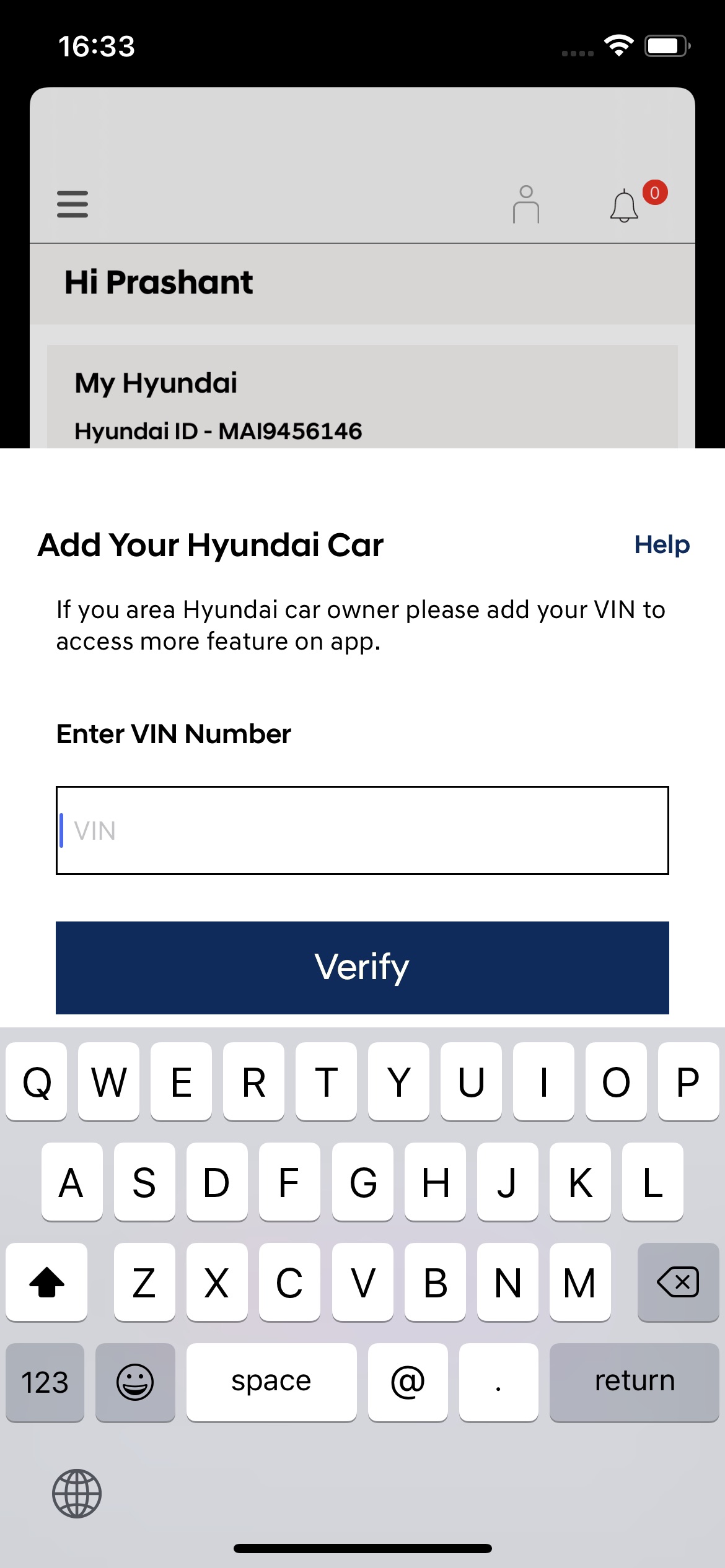
Task: Verify the entered VIN number
Action: (362, 967)
